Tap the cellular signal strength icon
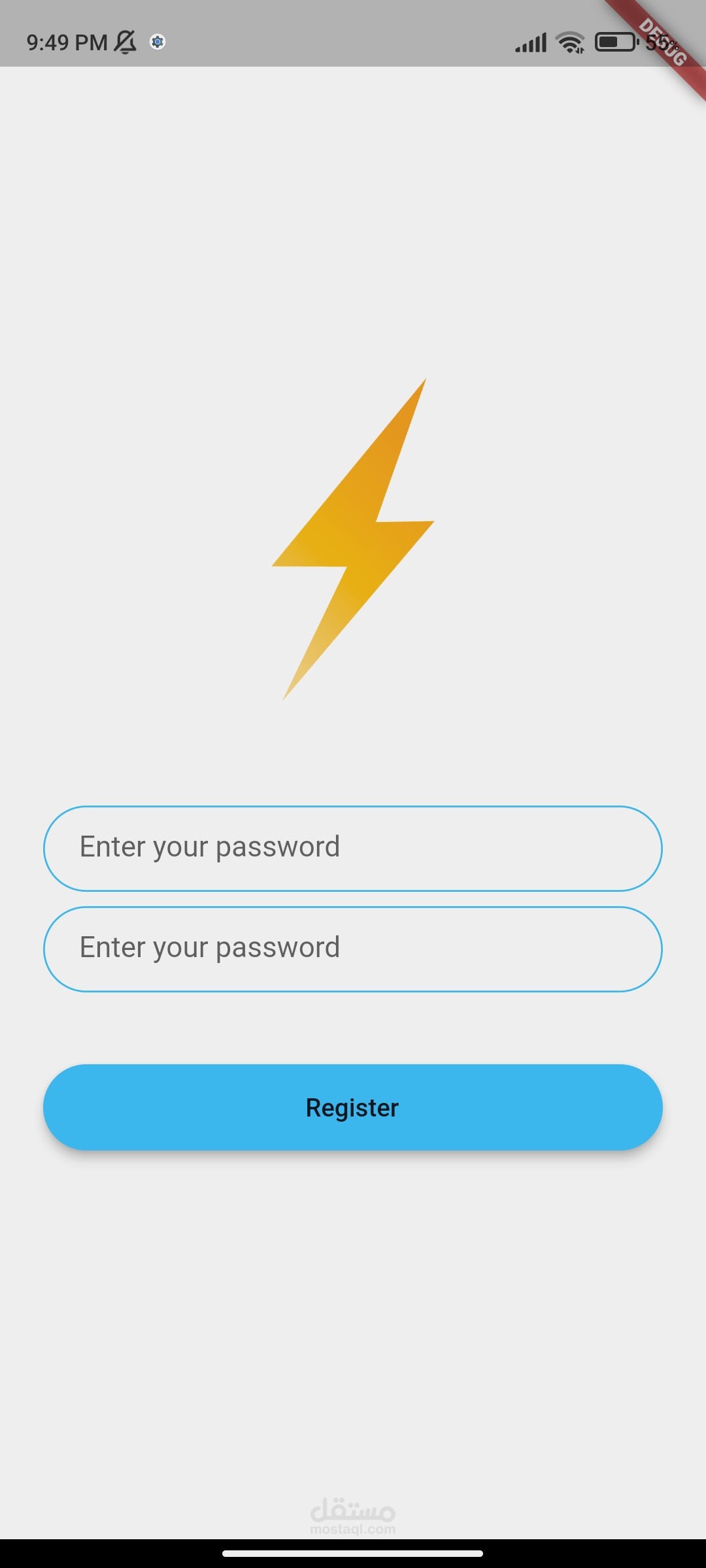The width and height of the screenshot is (706, 1568). (529, 42)
